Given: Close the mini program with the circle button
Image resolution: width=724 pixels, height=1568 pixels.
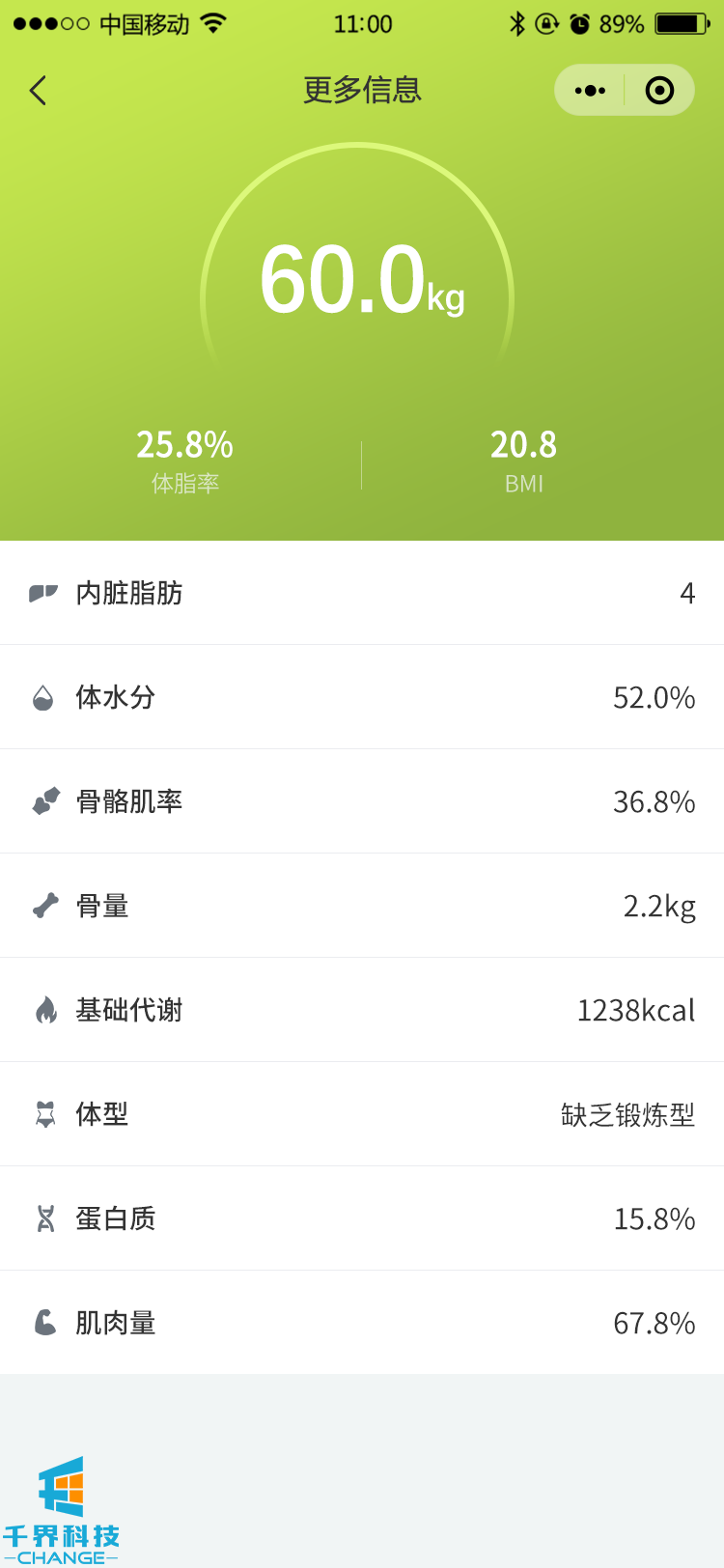Looking at the screenshot, I should (659, 91).
